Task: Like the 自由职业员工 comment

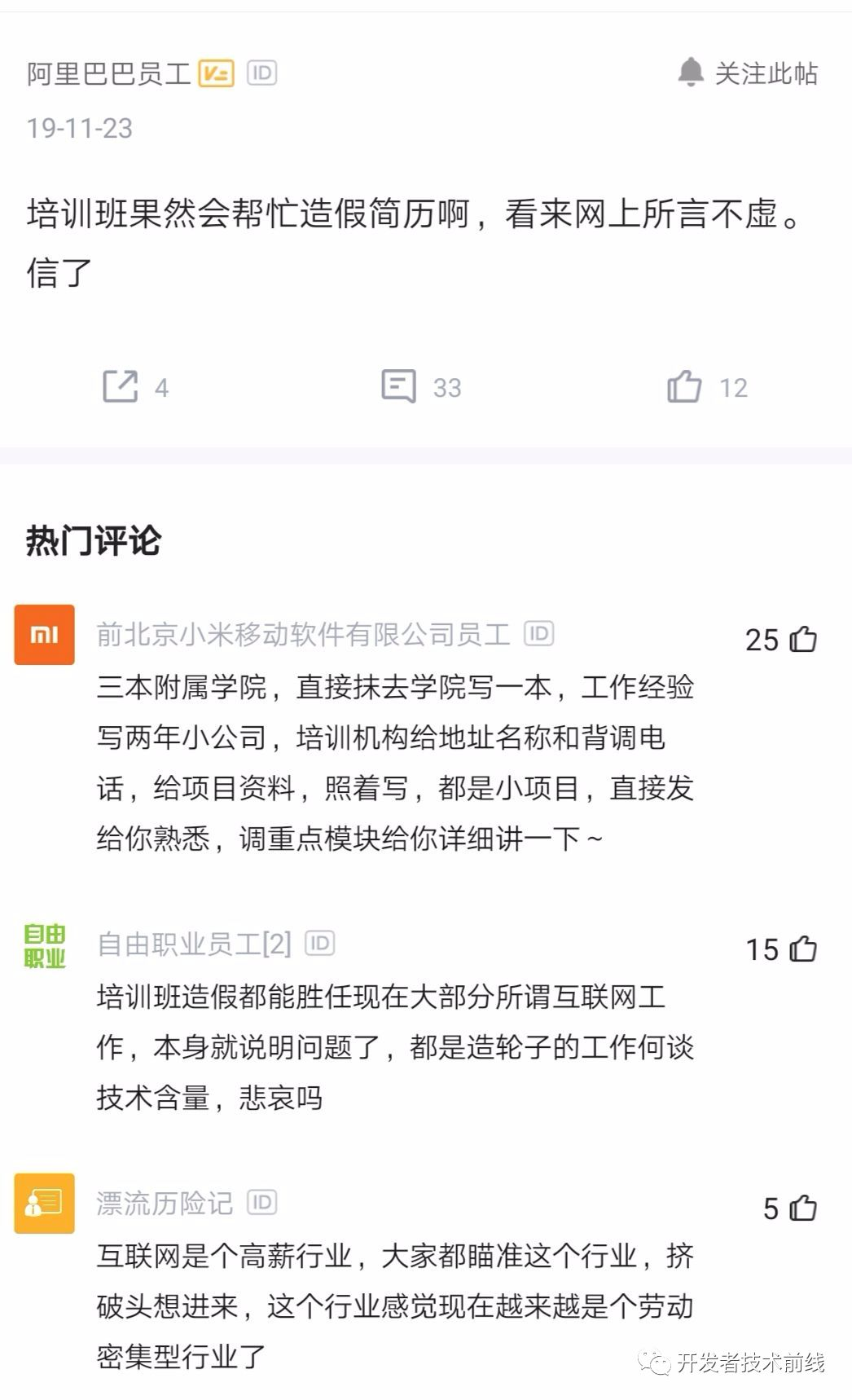Action: [803, 949]
